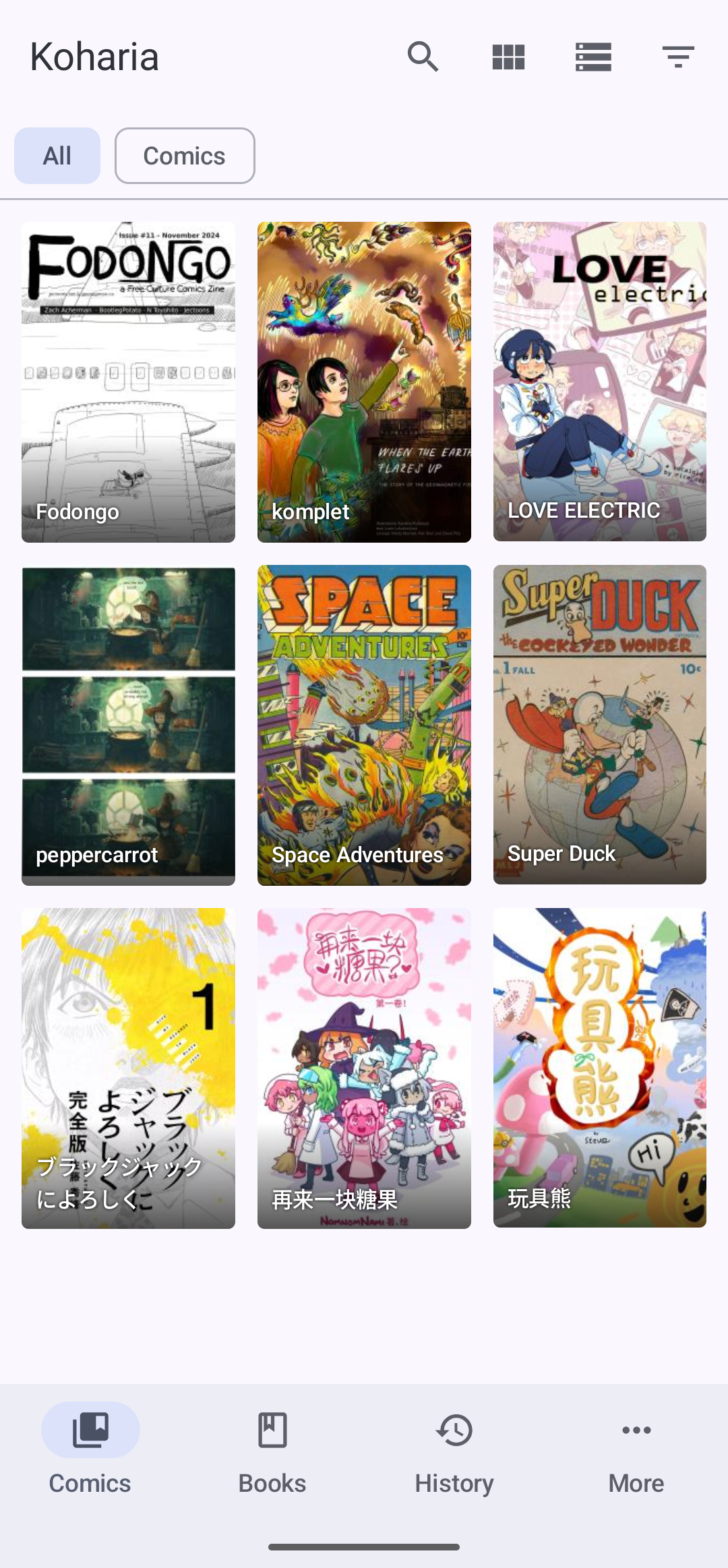Switch to list view layout

pyautogui.click(x=593, y=57)
